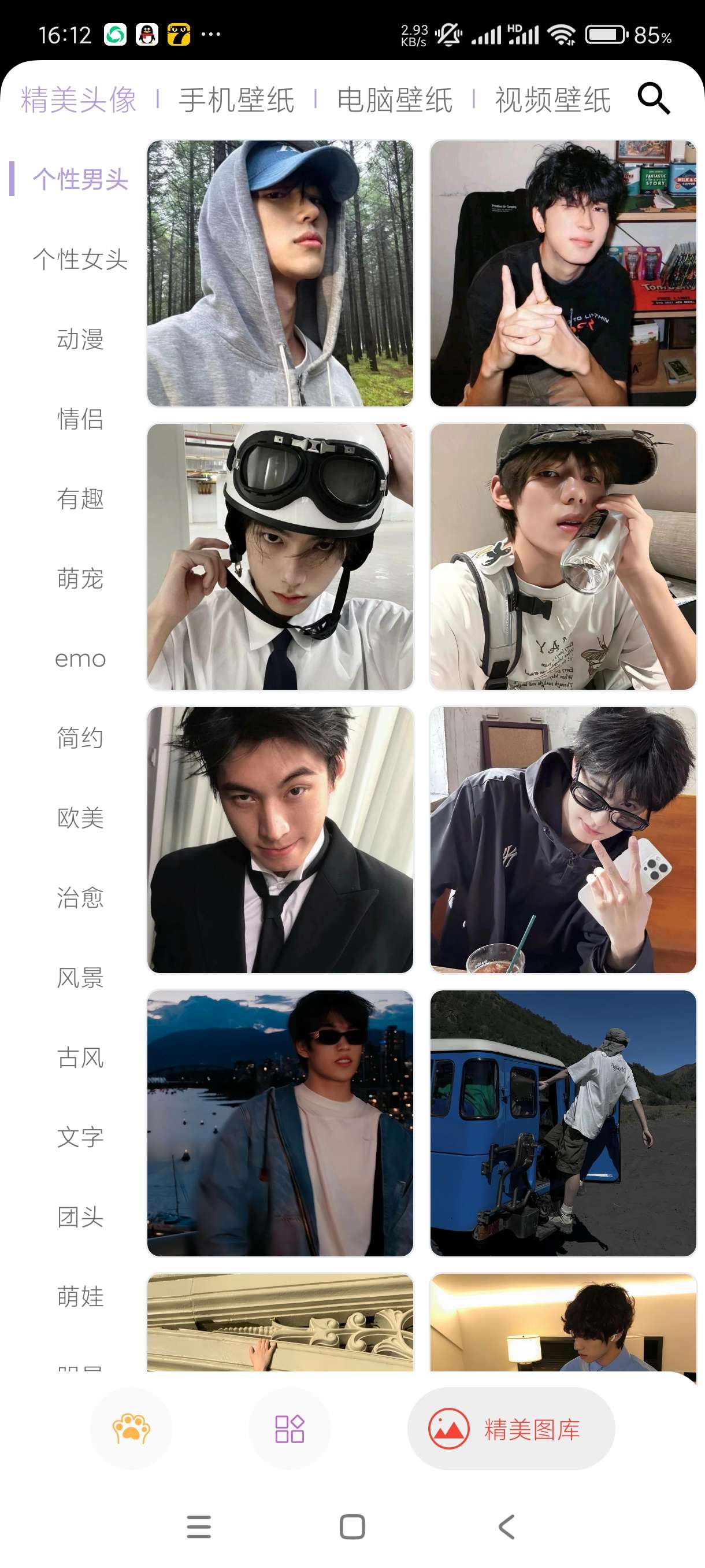Go back using the system back button

pos(506,1526)
